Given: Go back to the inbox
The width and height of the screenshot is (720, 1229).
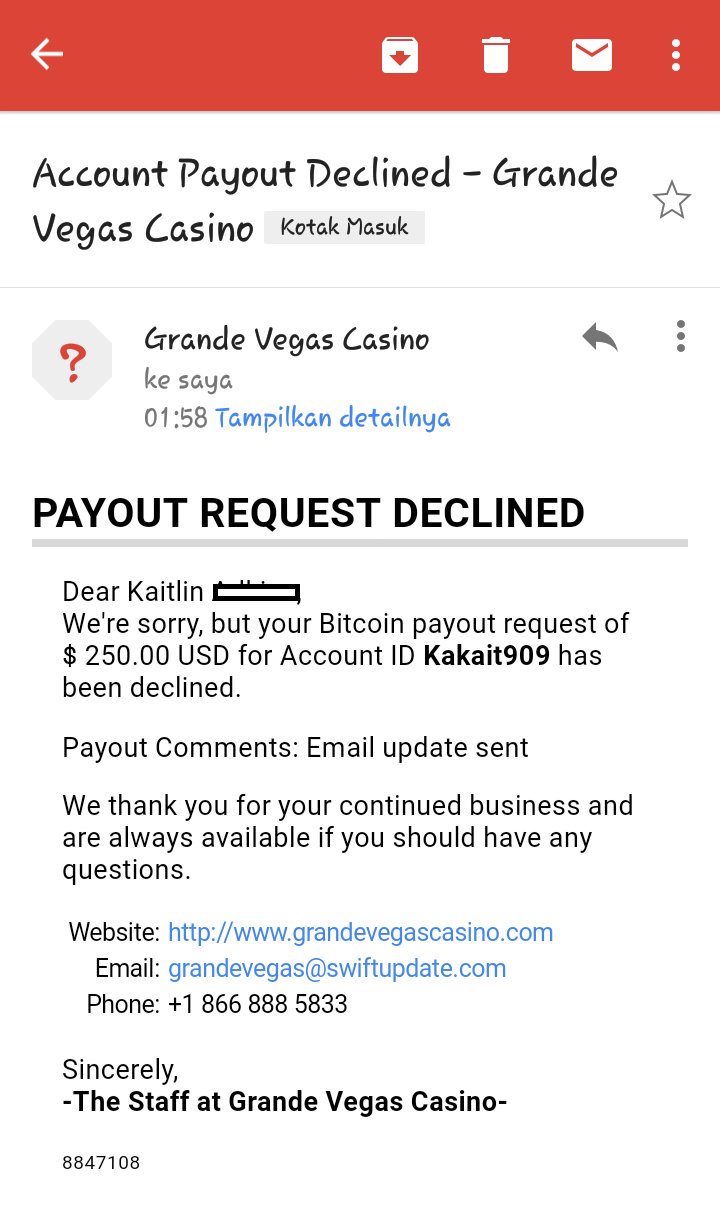Looking at the screenshot, I should click(x=47, y=54).
